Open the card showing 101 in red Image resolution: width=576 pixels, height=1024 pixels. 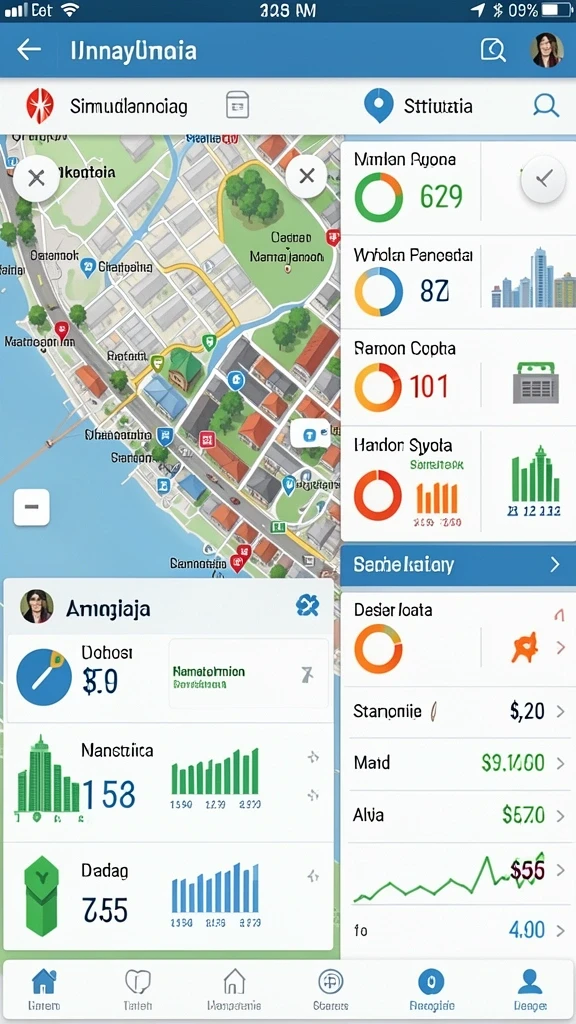[458, 377]
